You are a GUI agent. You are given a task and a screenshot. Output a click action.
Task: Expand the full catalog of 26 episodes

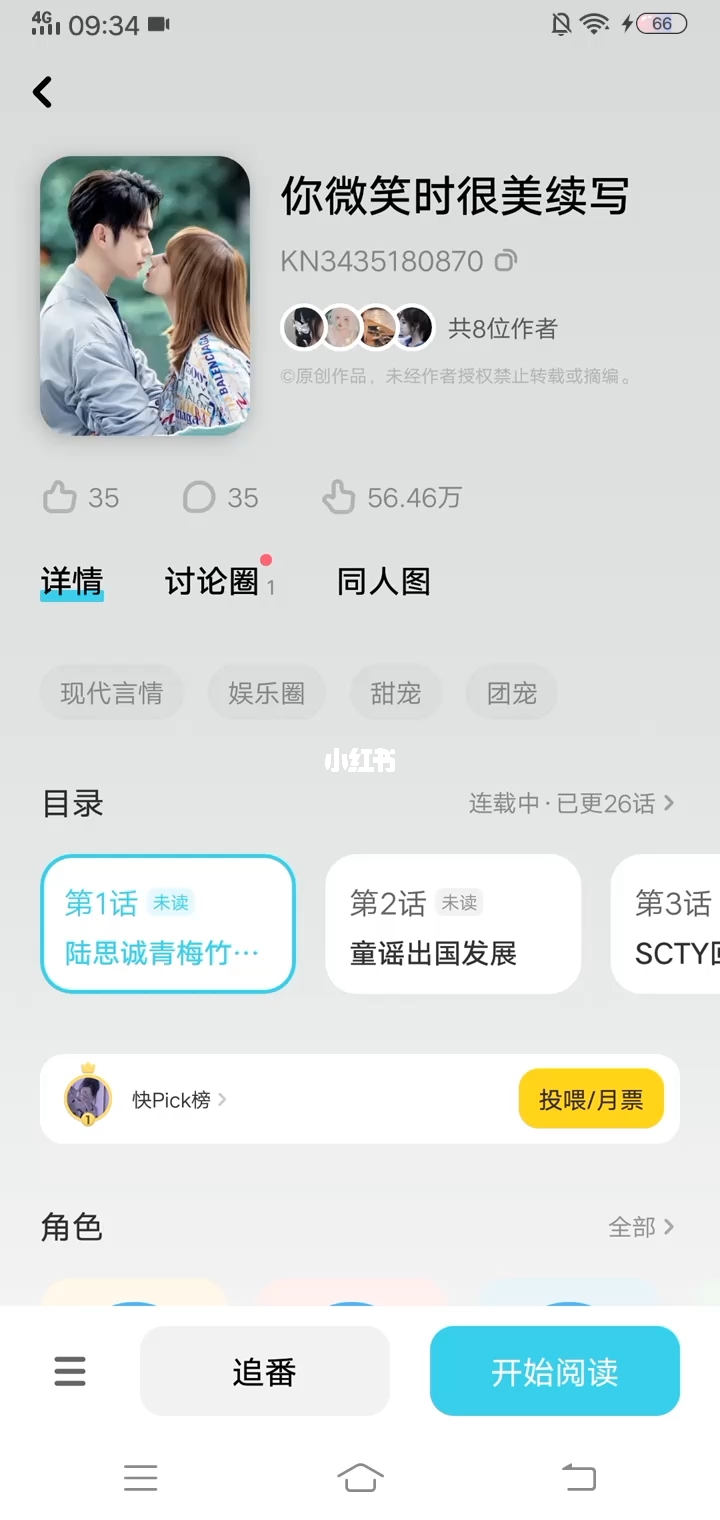pos(572,803)
